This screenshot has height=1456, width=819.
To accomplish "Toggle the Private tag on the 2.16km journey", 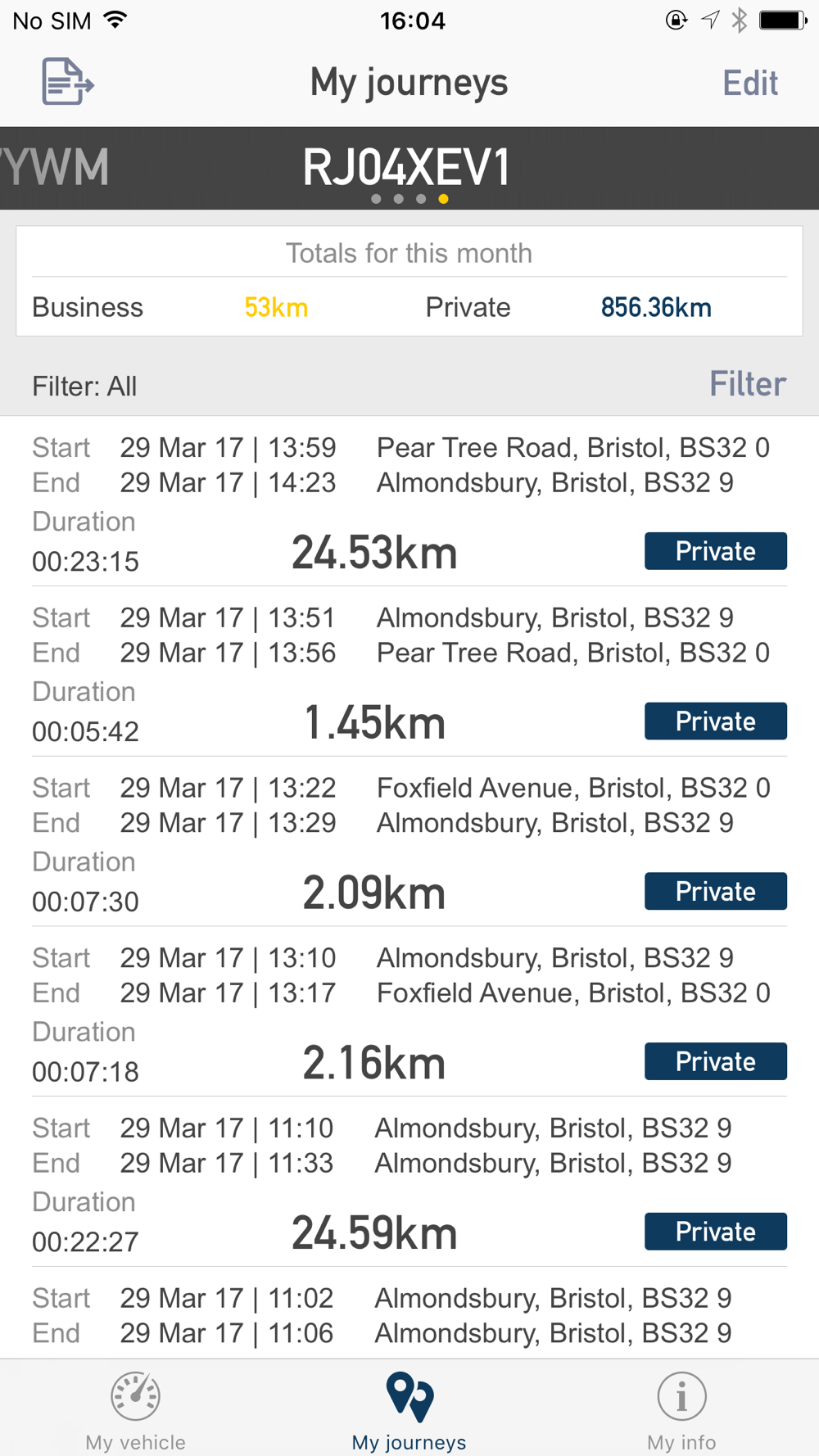I will coord(716,1061).
